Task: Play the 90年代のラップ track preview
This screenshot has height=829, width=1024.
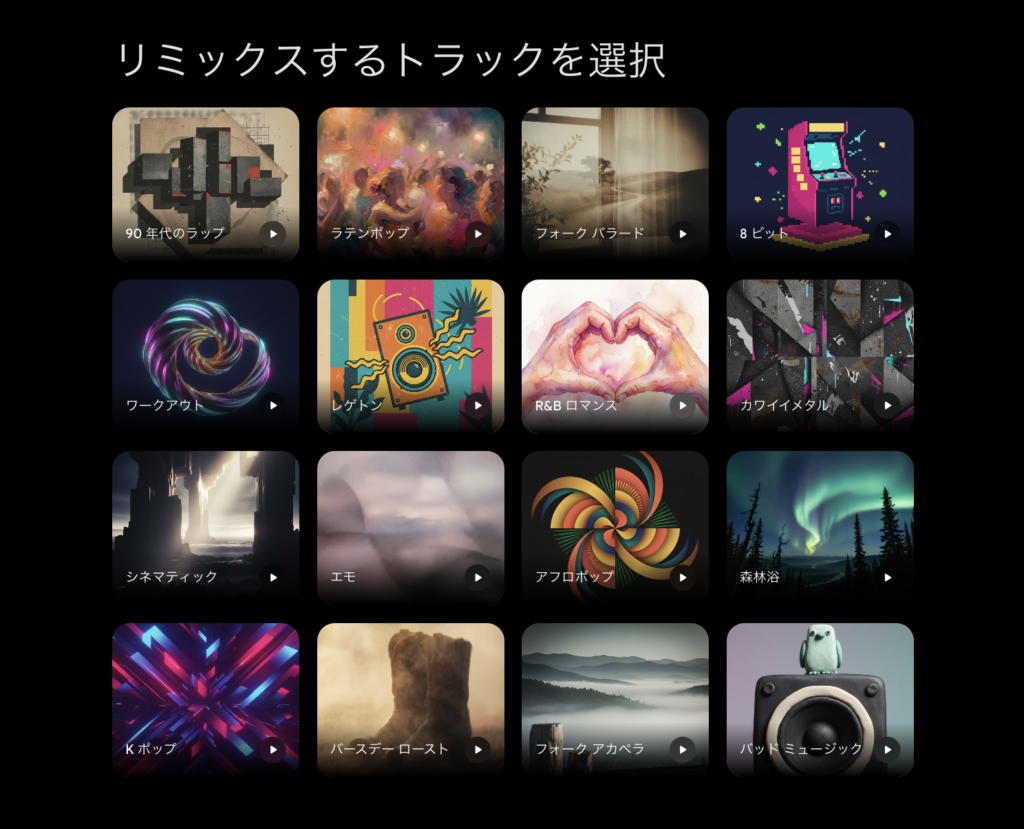Action: [273, 233]
